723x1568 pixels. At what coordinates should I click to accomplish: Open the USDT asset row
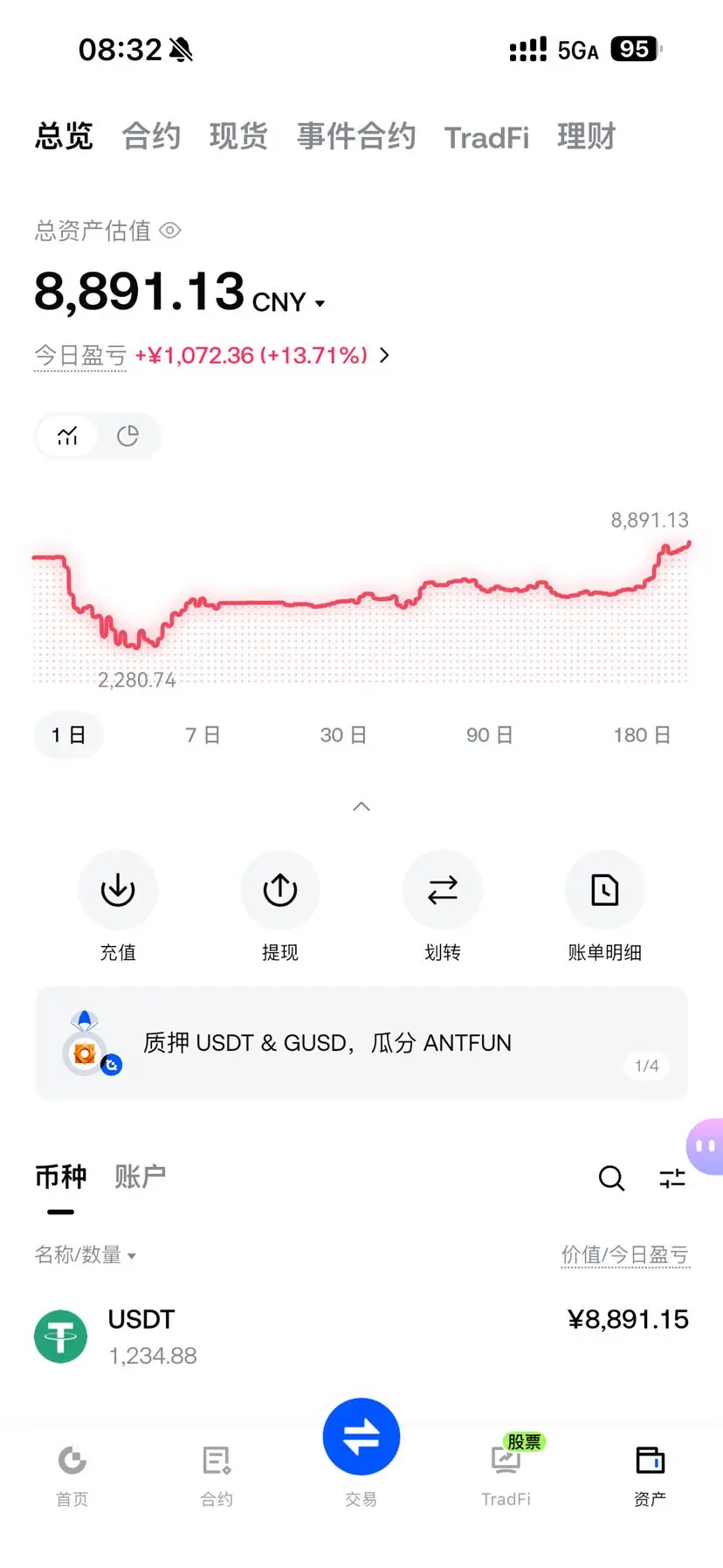click(361, 1337)
